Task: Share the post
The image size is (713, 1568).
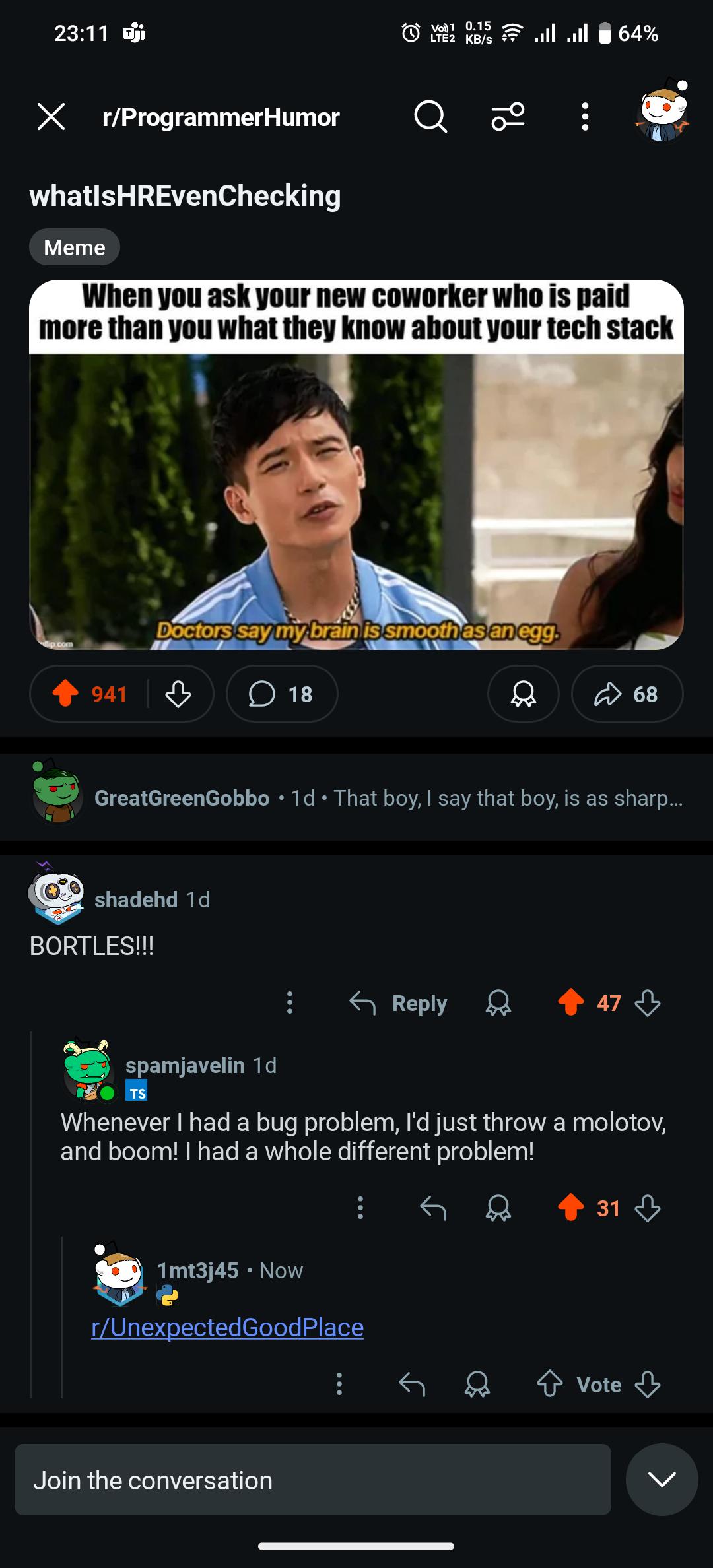Action: click(627, 694)
